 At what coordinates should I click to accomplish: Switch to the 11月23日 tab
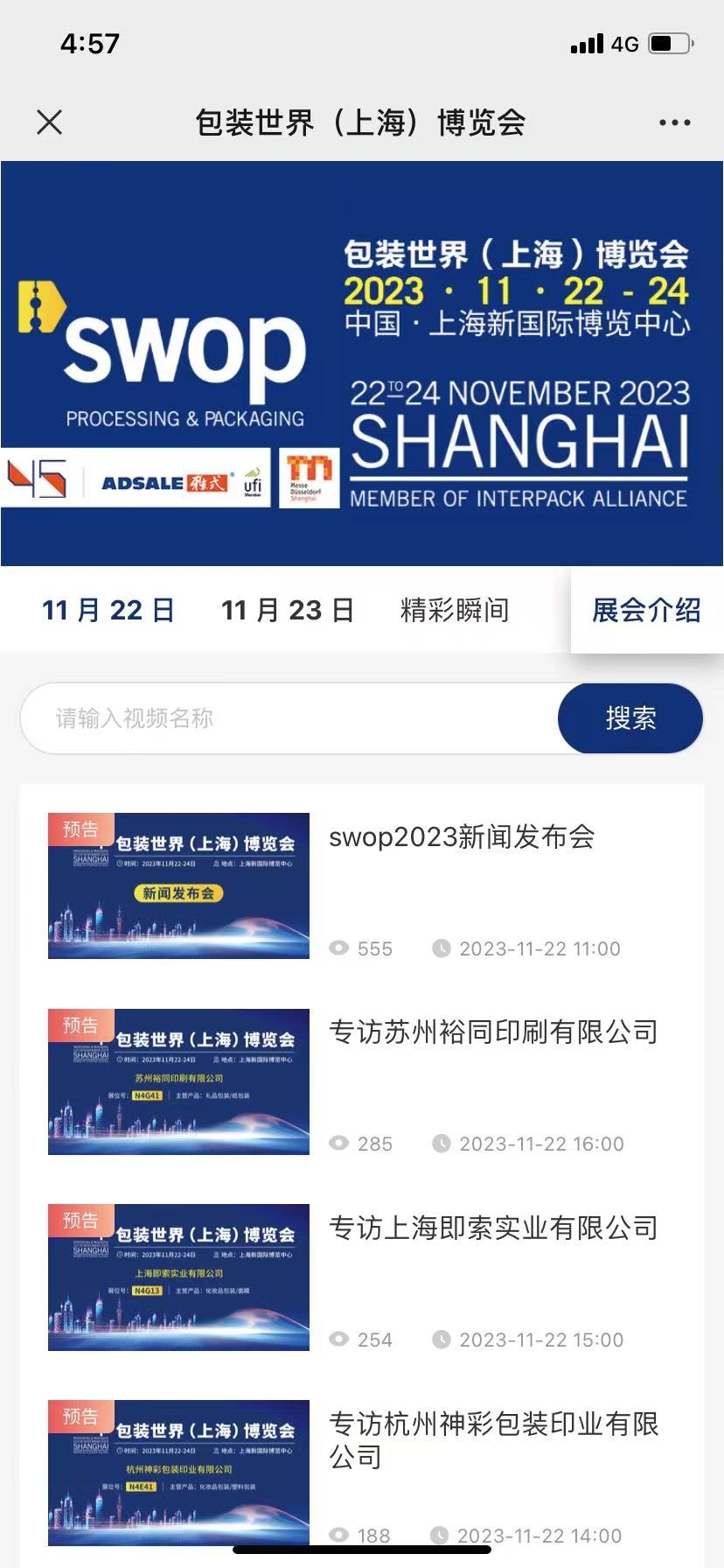tap(287, 610)
